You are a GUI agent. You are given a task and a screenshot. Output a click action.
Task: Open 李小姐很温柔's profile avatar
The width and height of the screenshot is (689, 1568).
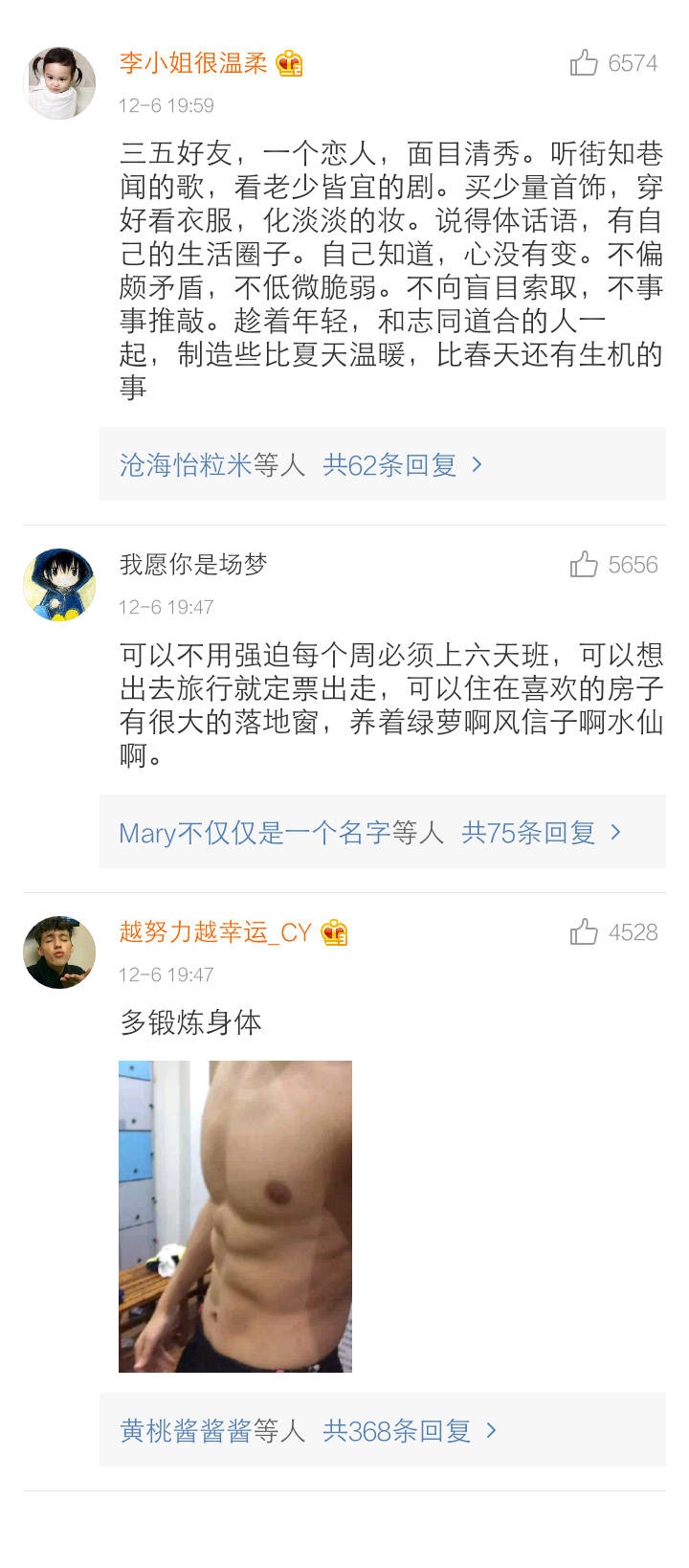pos(59,83)
